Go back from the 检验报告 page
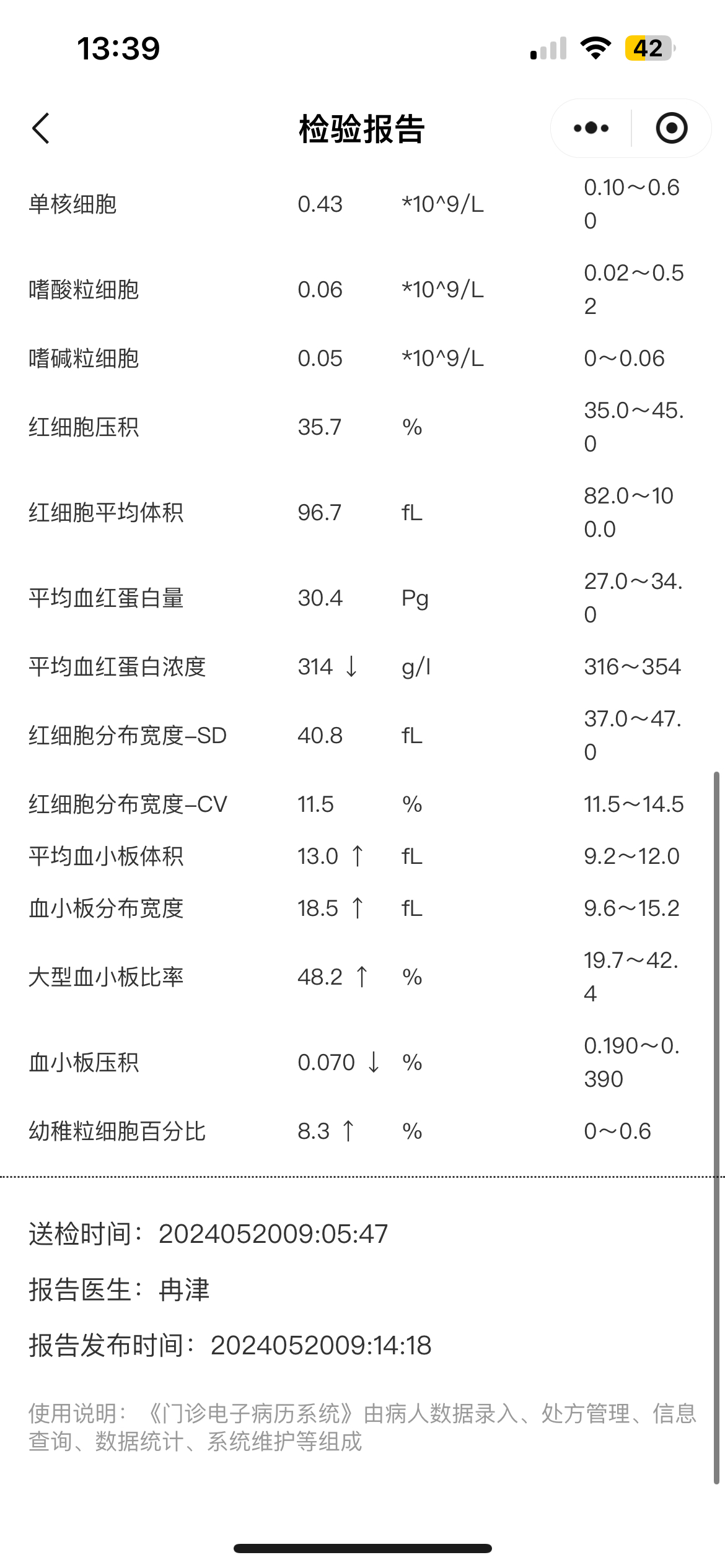The image size is (725, 1568). [41, 129]
